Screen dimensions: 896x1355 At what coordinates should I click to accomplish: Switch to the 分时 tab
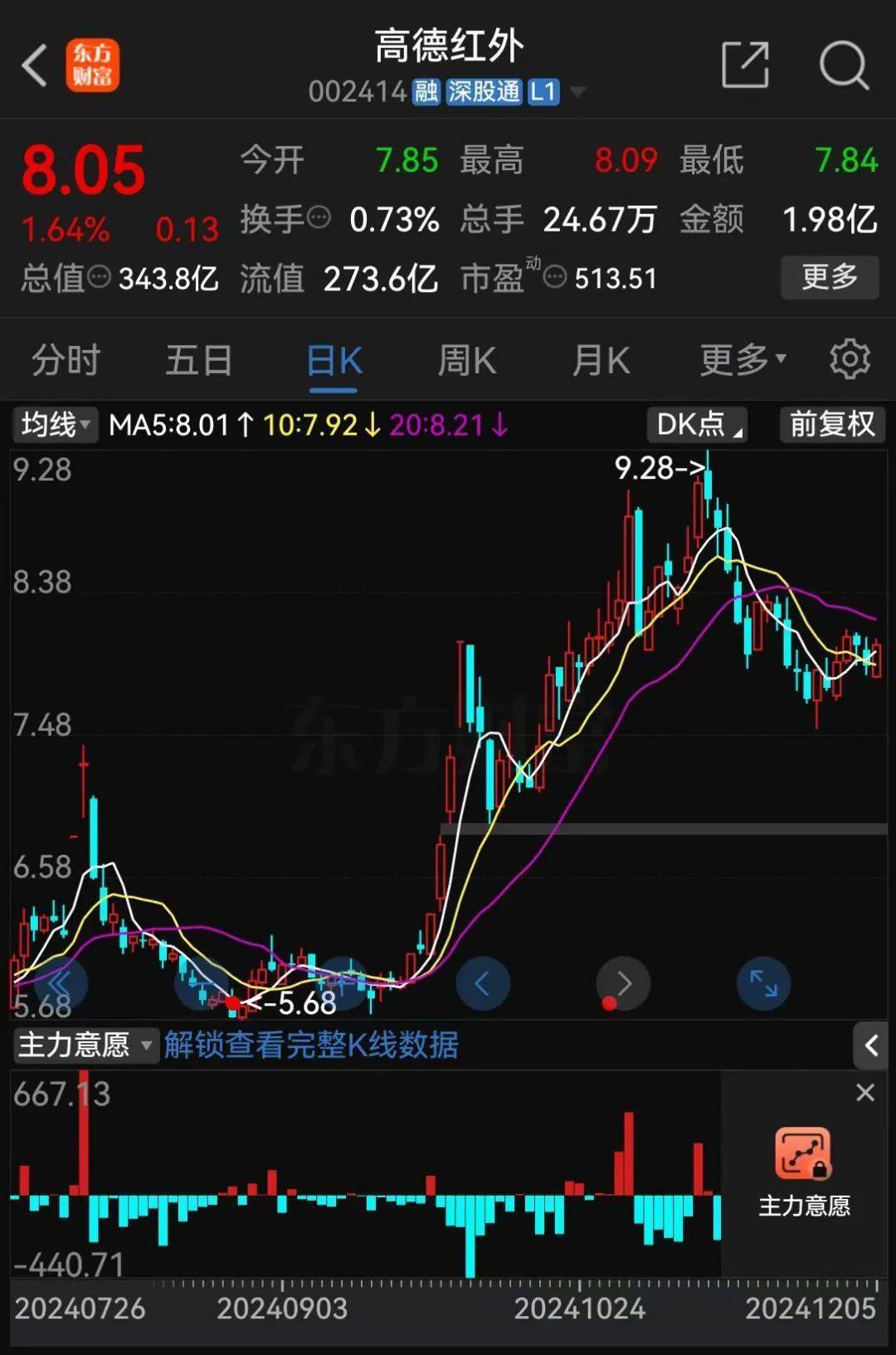point(65,359)
